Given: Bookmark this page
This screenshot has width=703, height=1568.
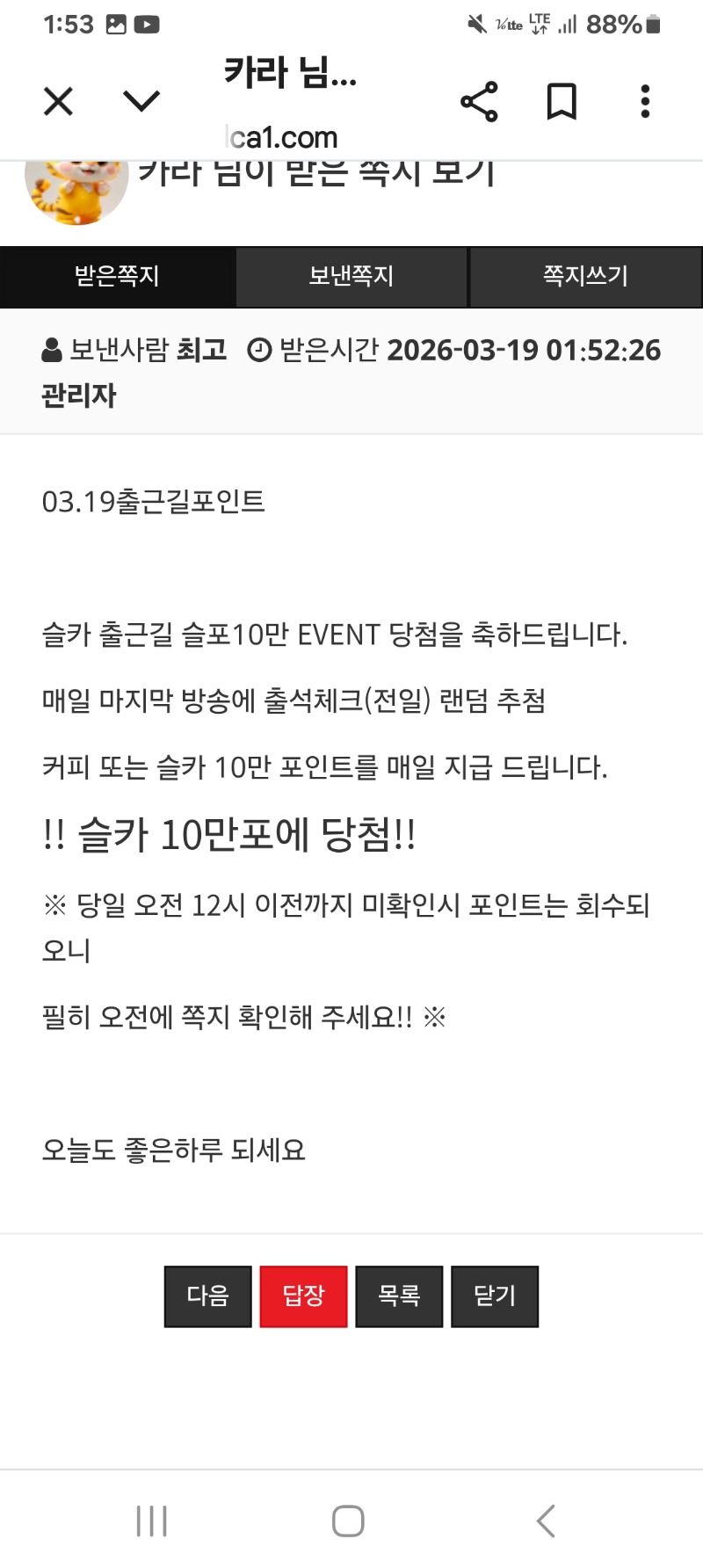Looking at the screenshot, I should (562, 102).
